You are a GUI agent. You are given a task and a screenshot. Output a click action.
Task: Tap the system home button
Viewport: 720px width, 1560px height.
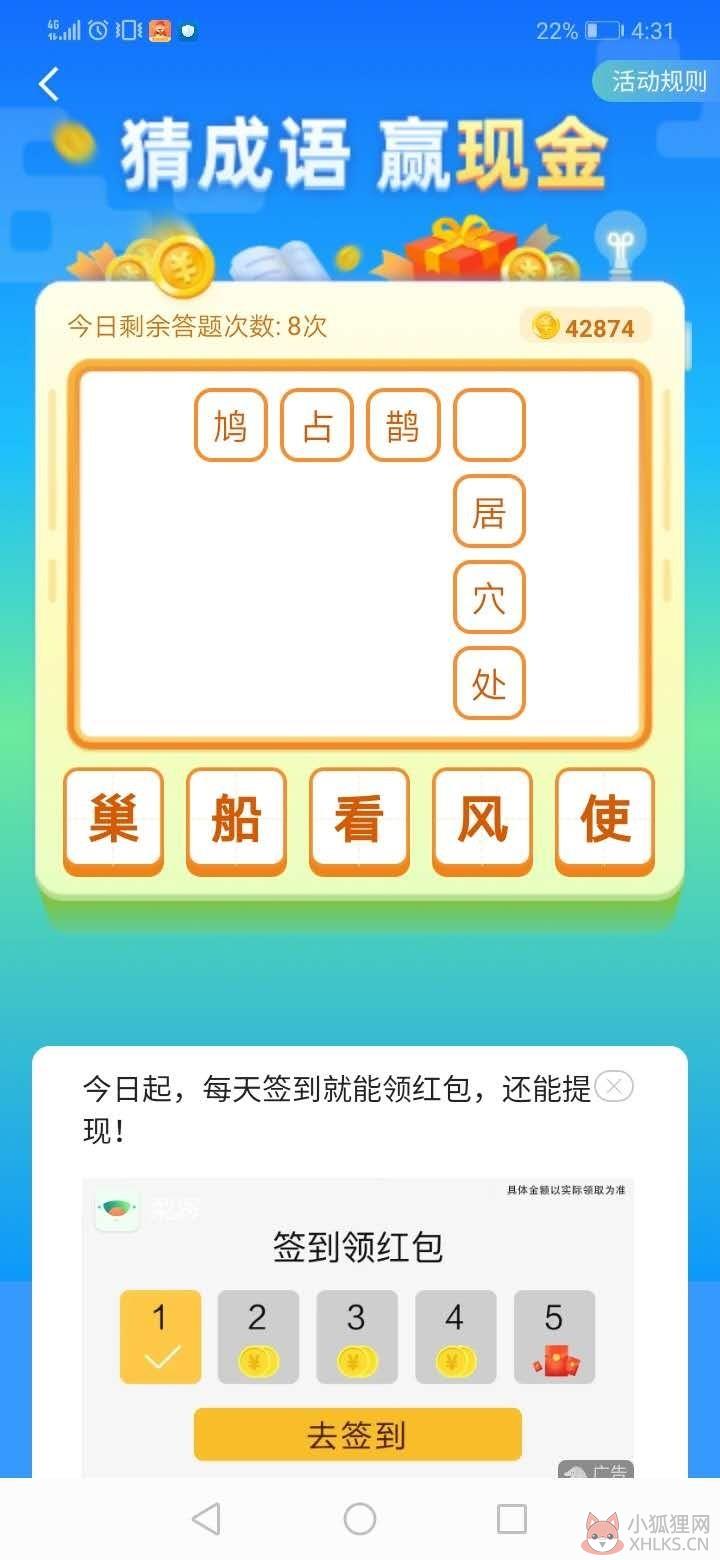point(360,1519)
